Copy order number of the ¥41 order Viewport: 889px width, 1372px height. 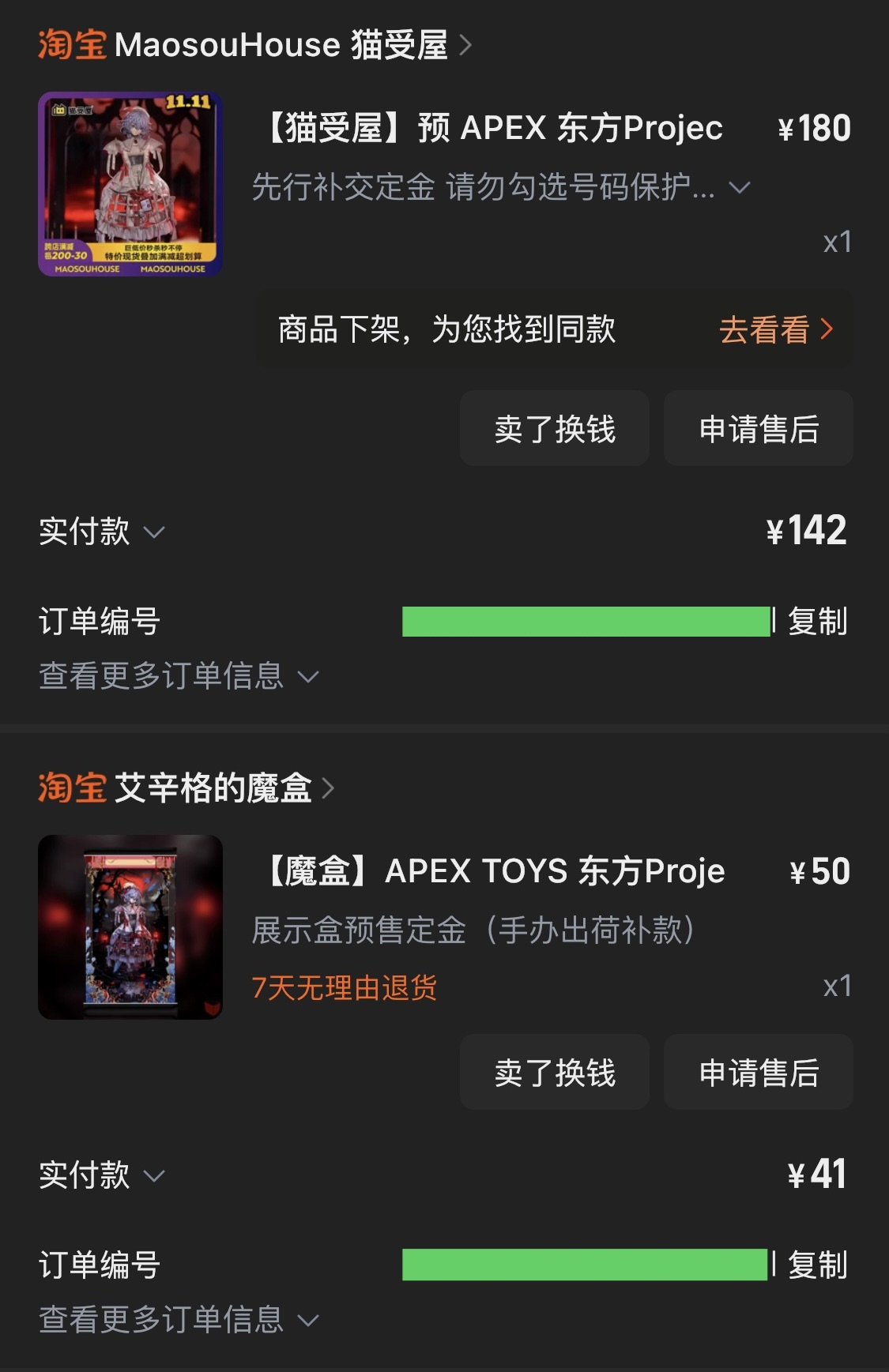pyautogui.click(x=817, y=1265)
